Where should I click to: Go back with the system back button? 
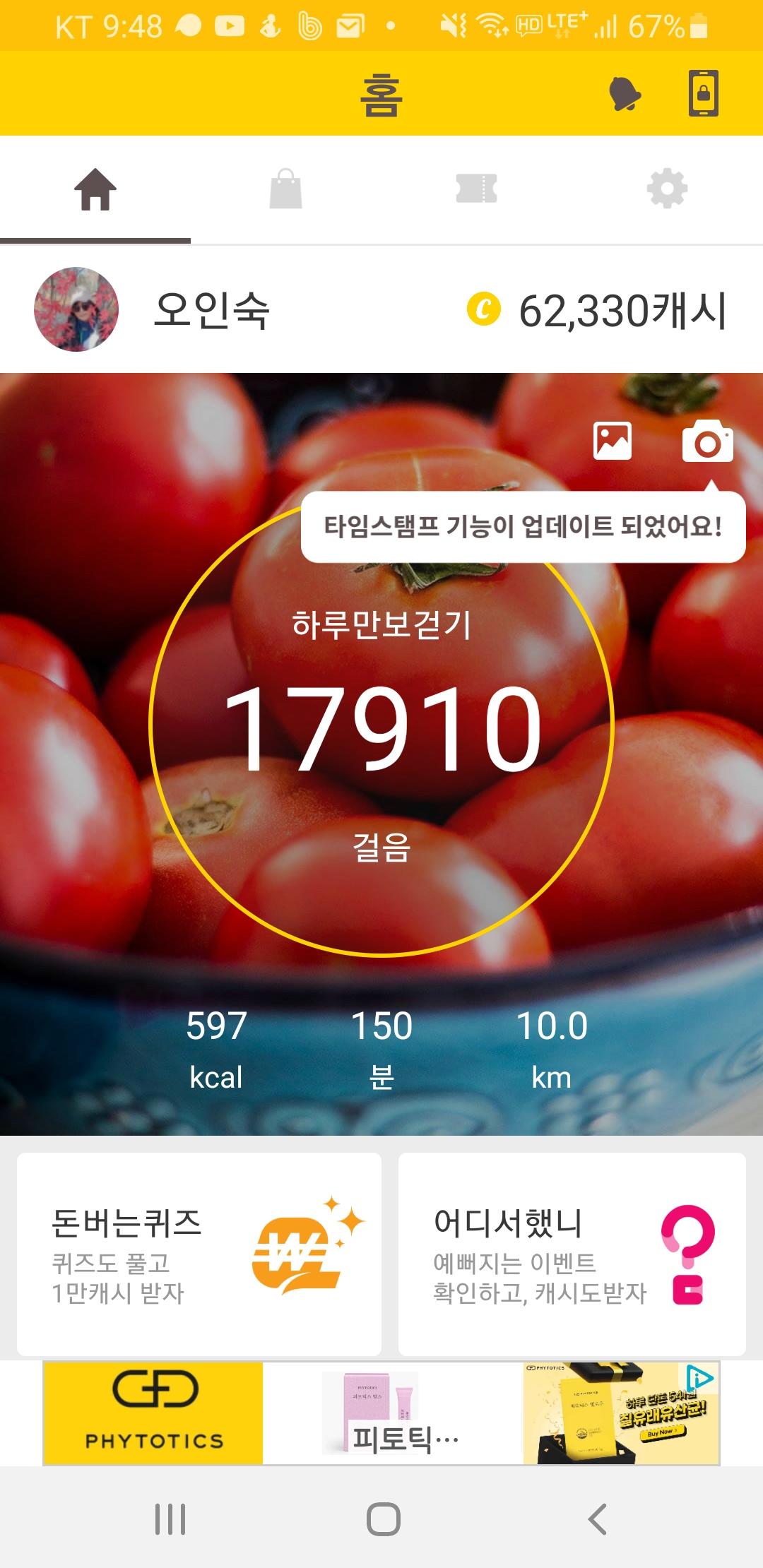[x=597, y=1519]
